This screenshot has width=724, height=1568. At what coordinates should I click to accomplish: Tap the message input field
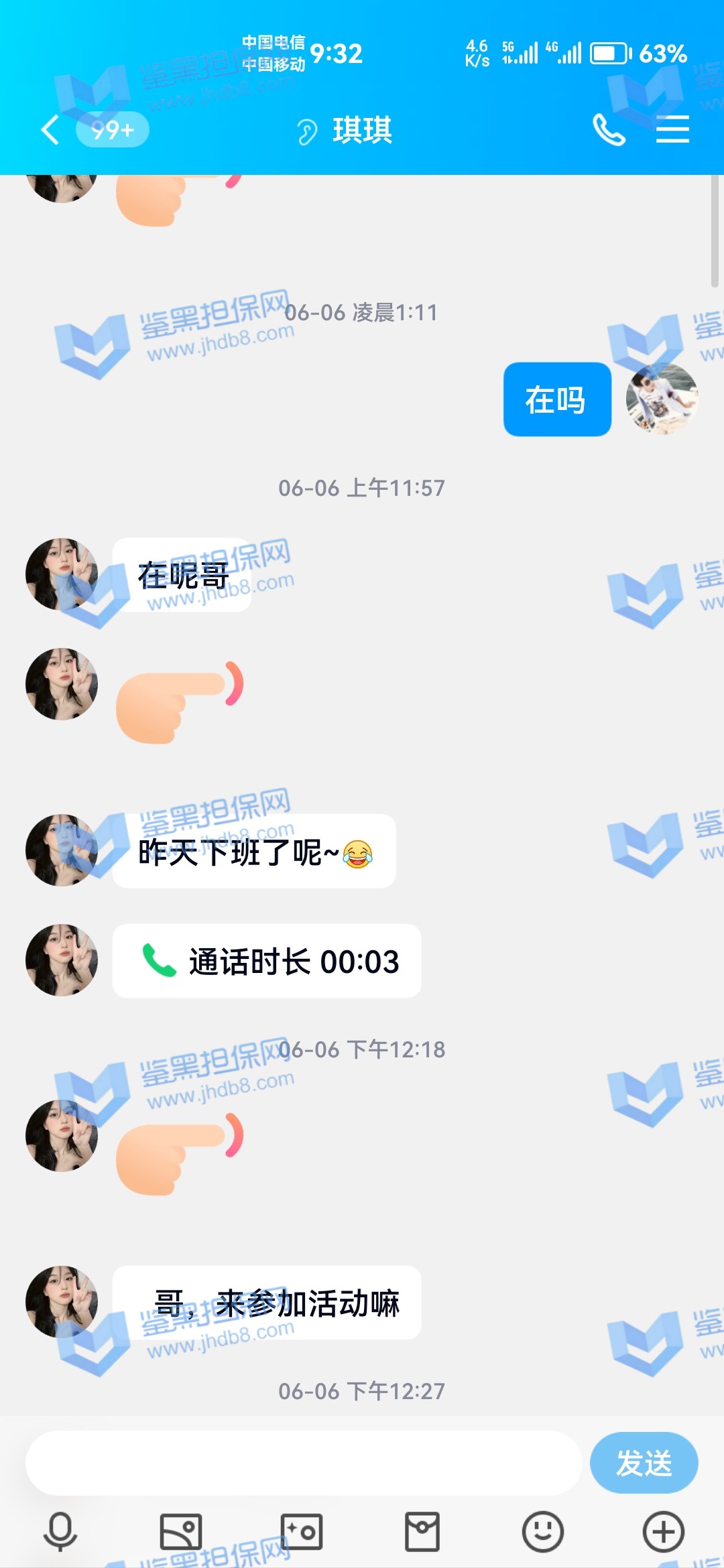(x=303, y=1463)
